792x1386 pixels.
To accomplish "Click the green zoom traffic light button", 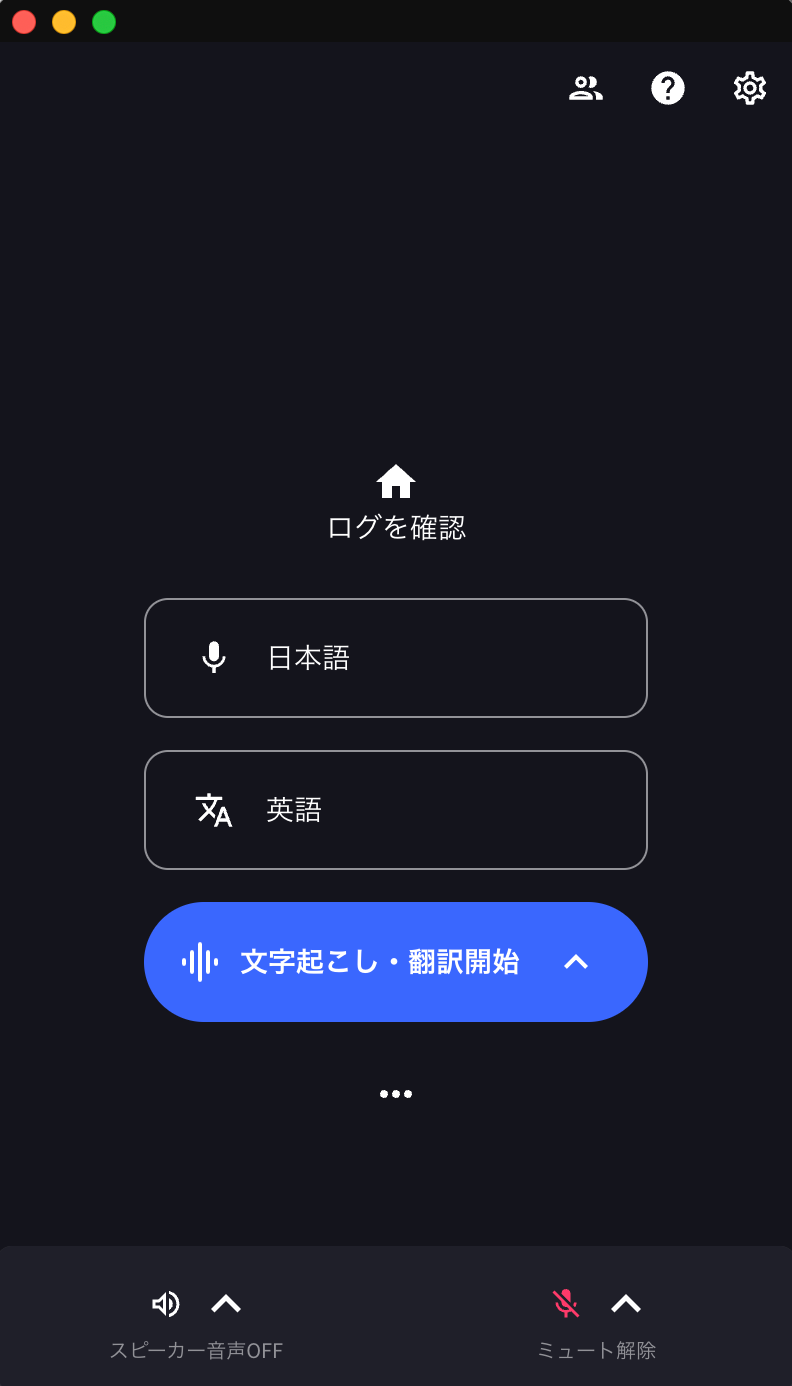I will (103, 21).
